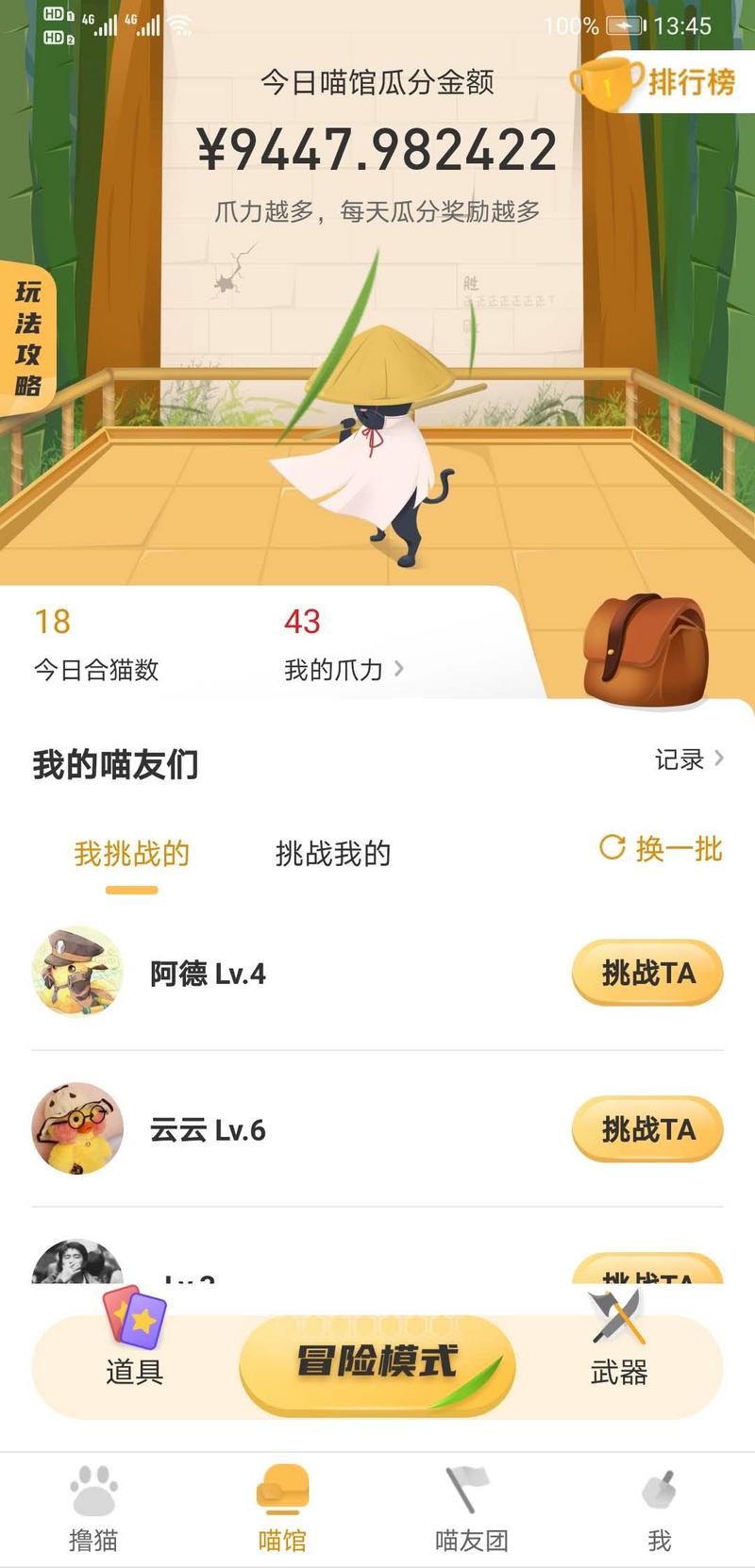This screenshot has height=1568, width=755.
Task: Open the brown backpack
Action: coord(646,650)
